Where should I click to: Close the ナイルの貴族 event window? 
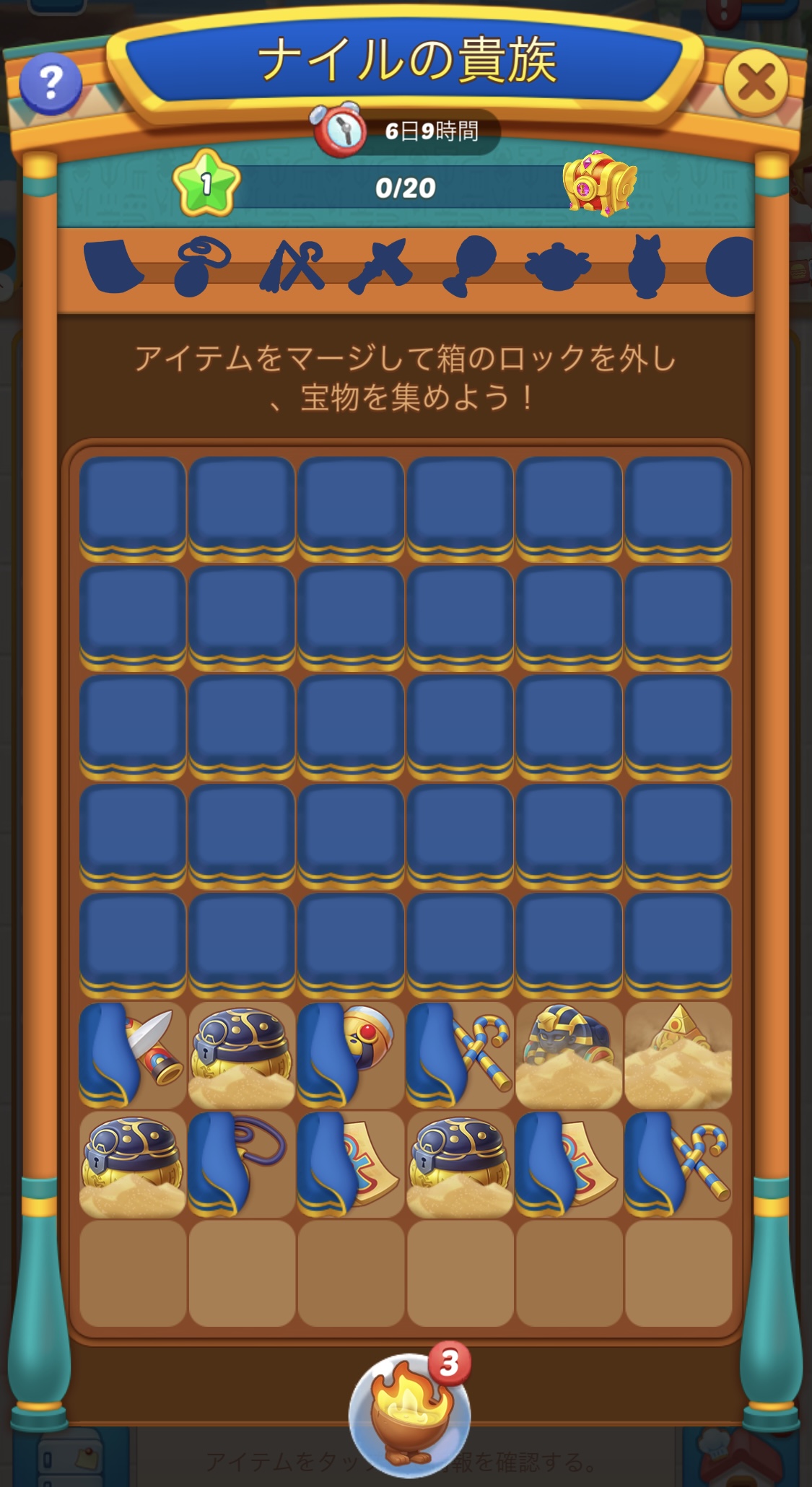click(x=755, y=82)
